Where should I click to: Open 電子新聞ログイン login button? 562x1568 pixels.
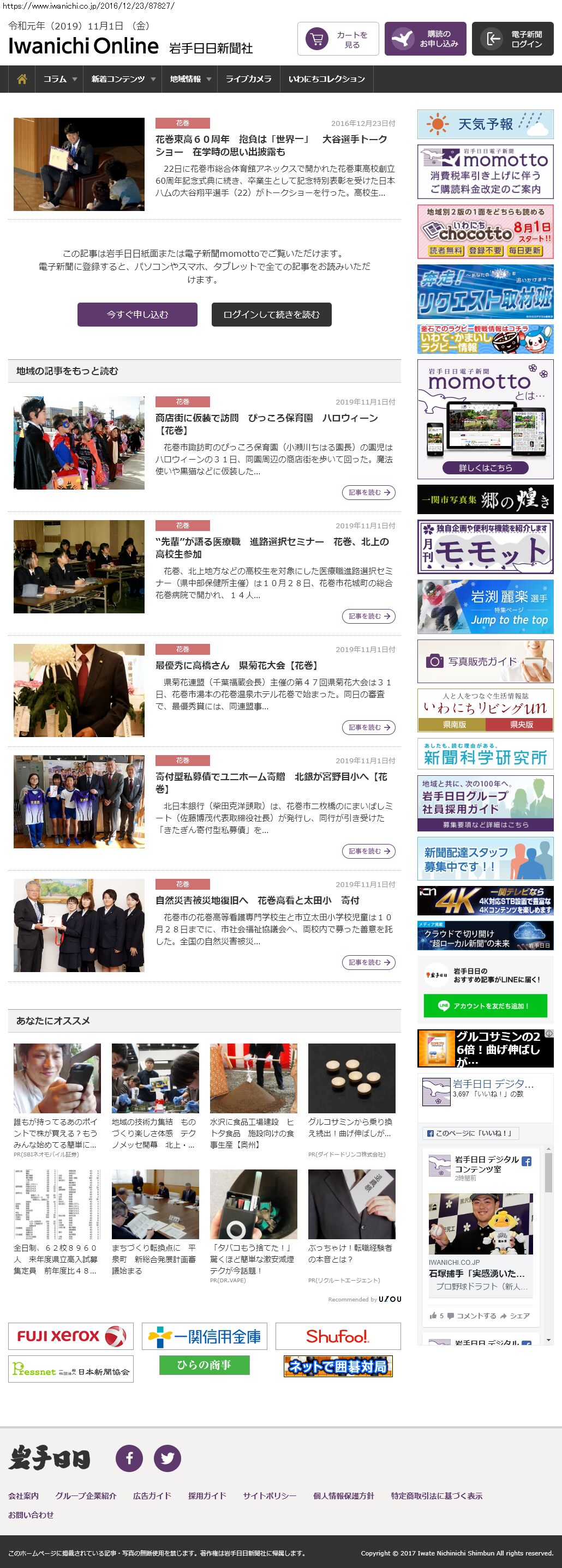click(512, 39)
